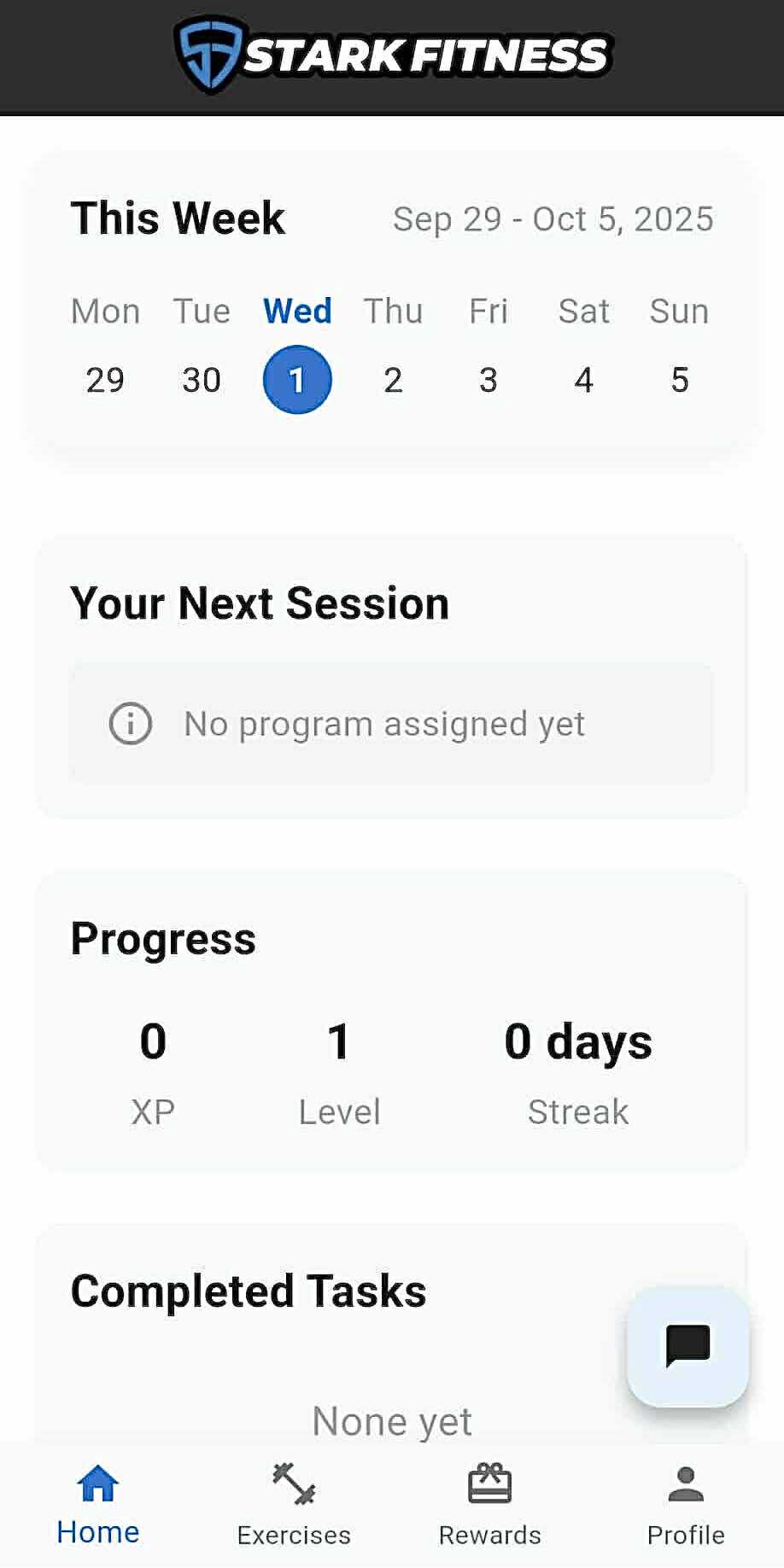Choose Wednesday 1 in the calendar
Screen dimensions: 784x1568
click(x=297, y=379)
